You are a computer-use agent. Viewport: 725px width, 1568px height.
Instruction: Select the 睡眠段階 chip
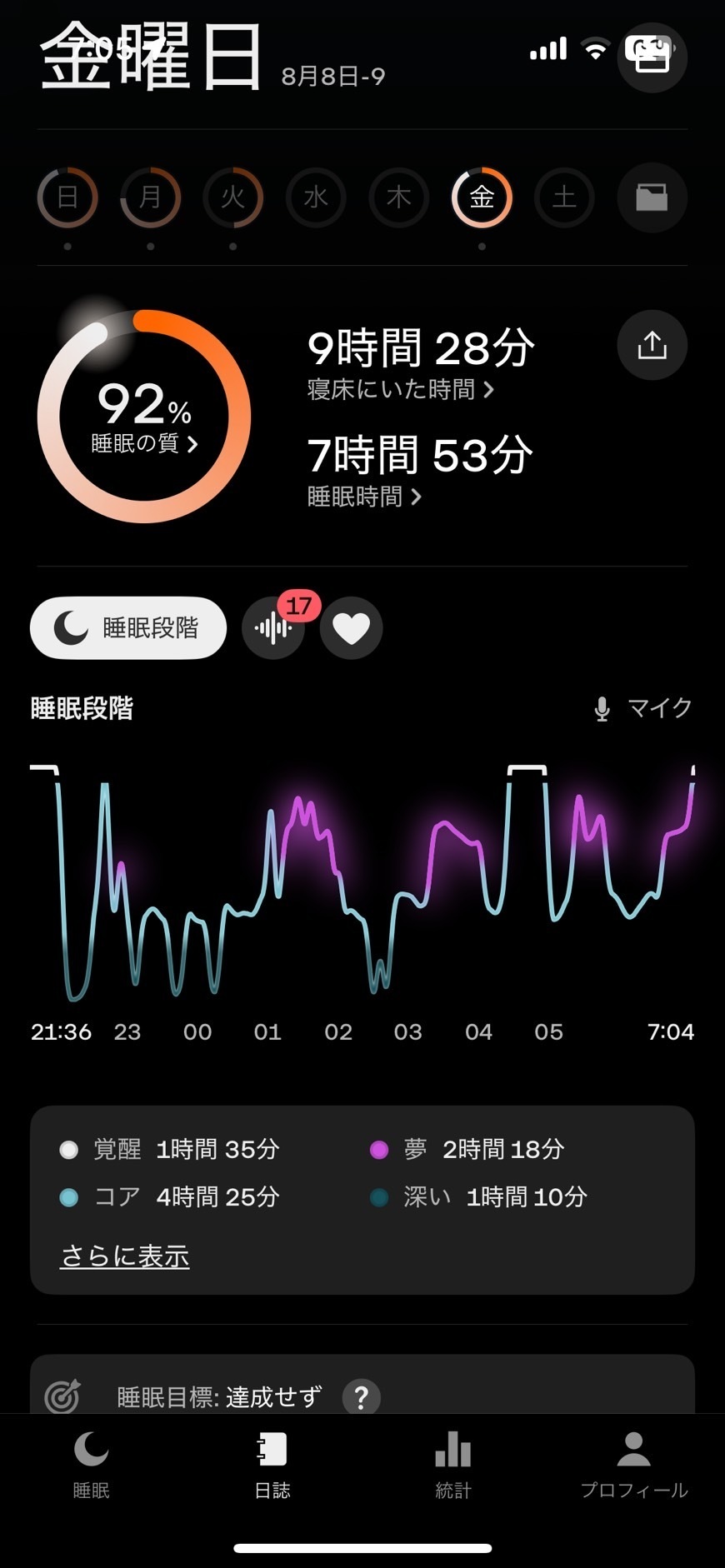tap(128, 627)
